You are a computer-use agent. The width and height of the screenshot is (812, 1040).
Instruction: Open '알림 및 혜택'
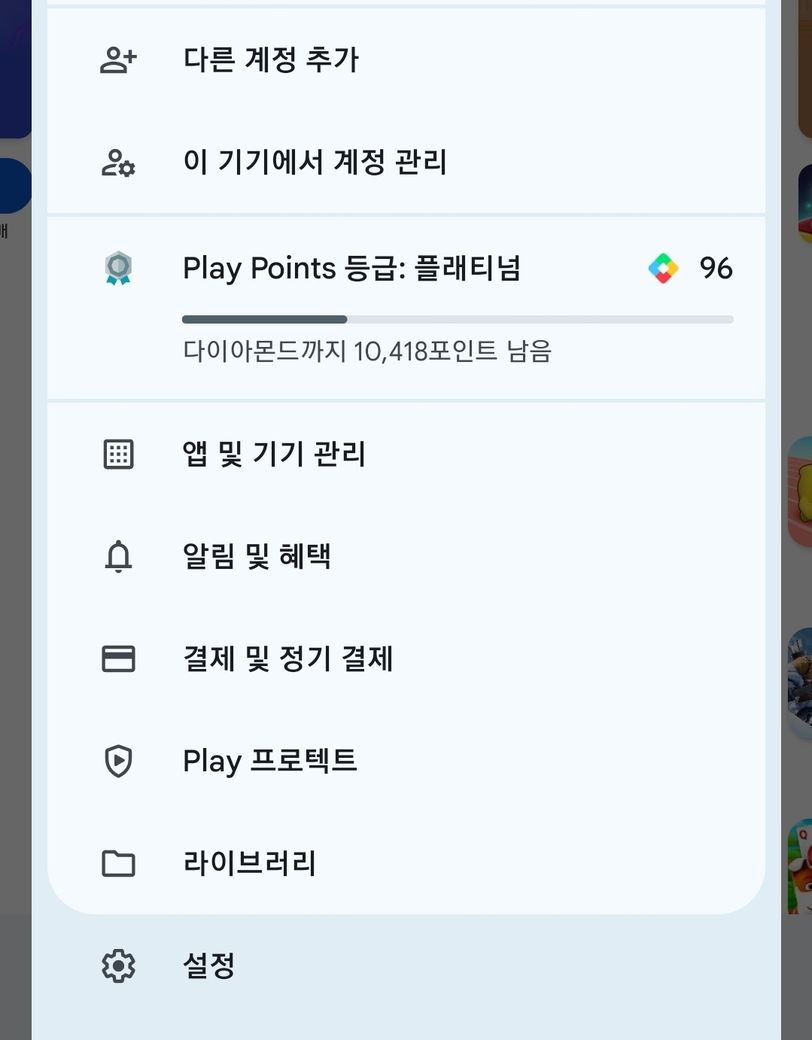(257, 557)
